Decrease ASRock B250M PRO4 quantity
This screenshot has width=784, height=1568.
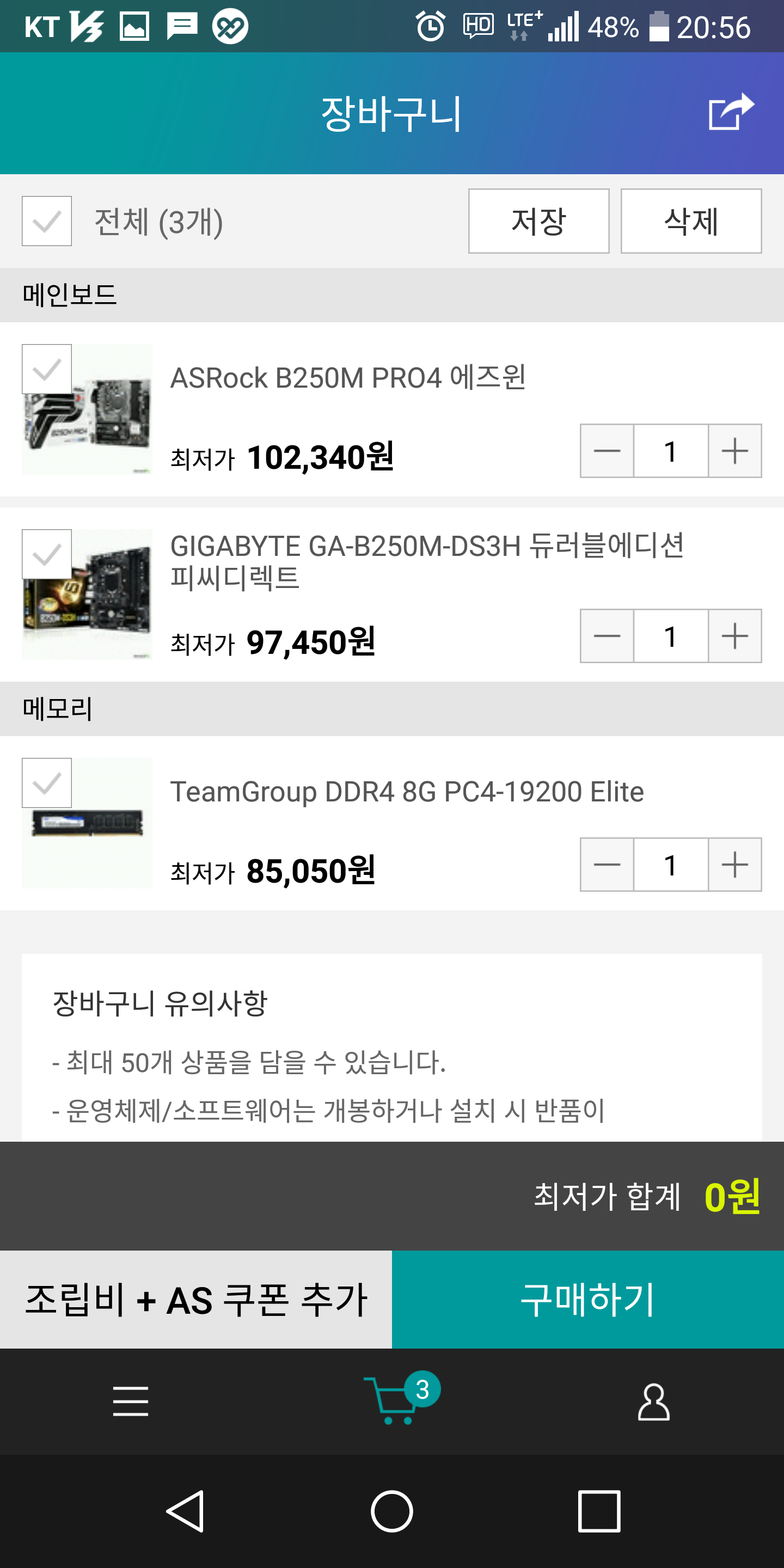pos(607,451)
